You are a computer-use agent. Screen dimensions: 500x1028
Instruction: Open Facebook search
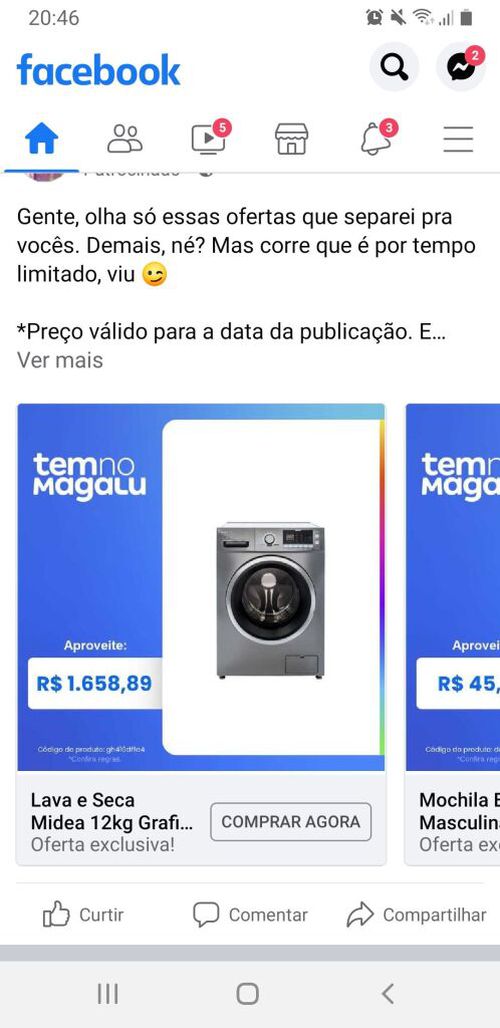pyautogui.click(x=394, y=67)
